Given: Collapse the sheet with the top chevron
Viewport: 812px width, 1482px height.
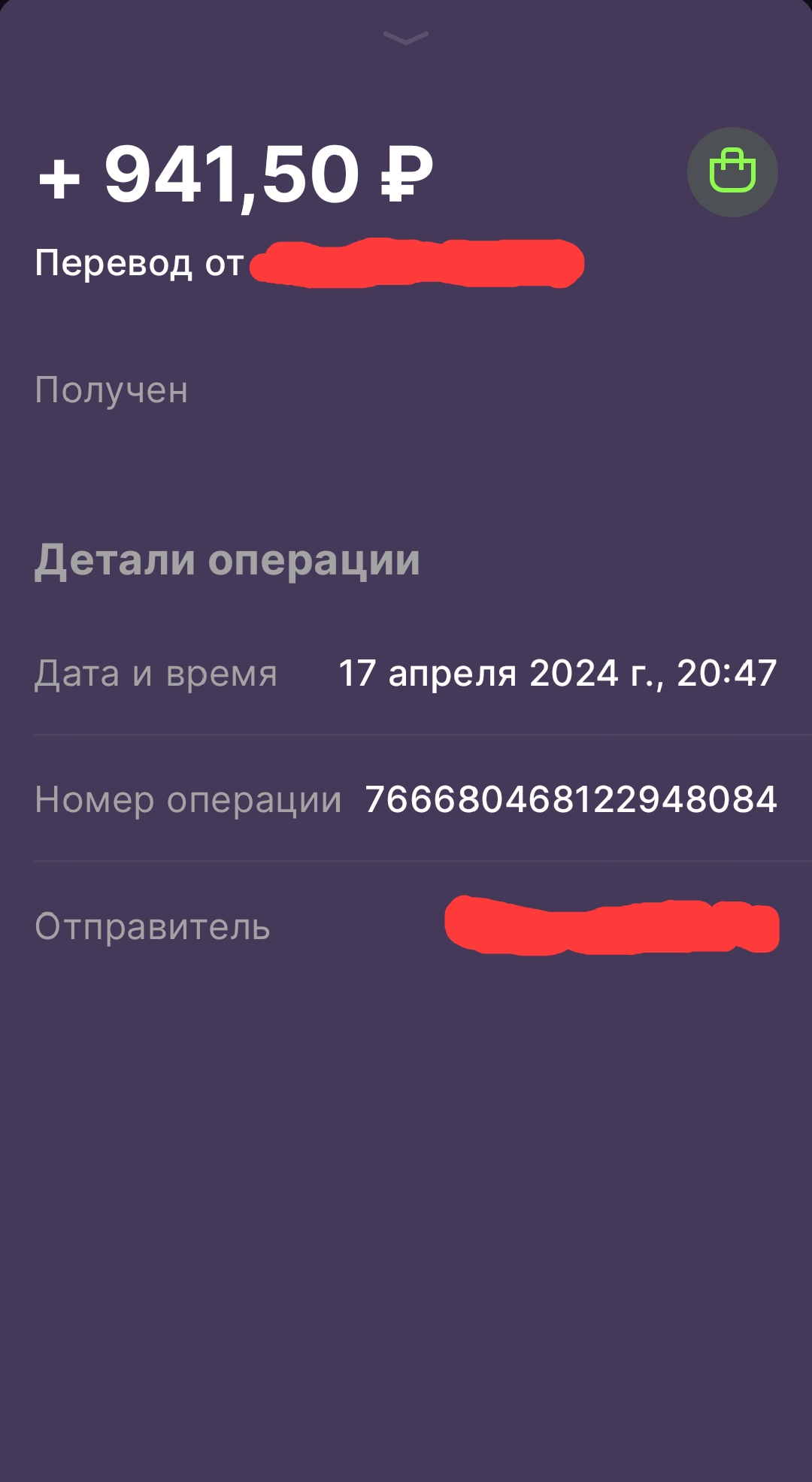Looking at the screenshot, I should pyautogui.click(x=406, y=38).
